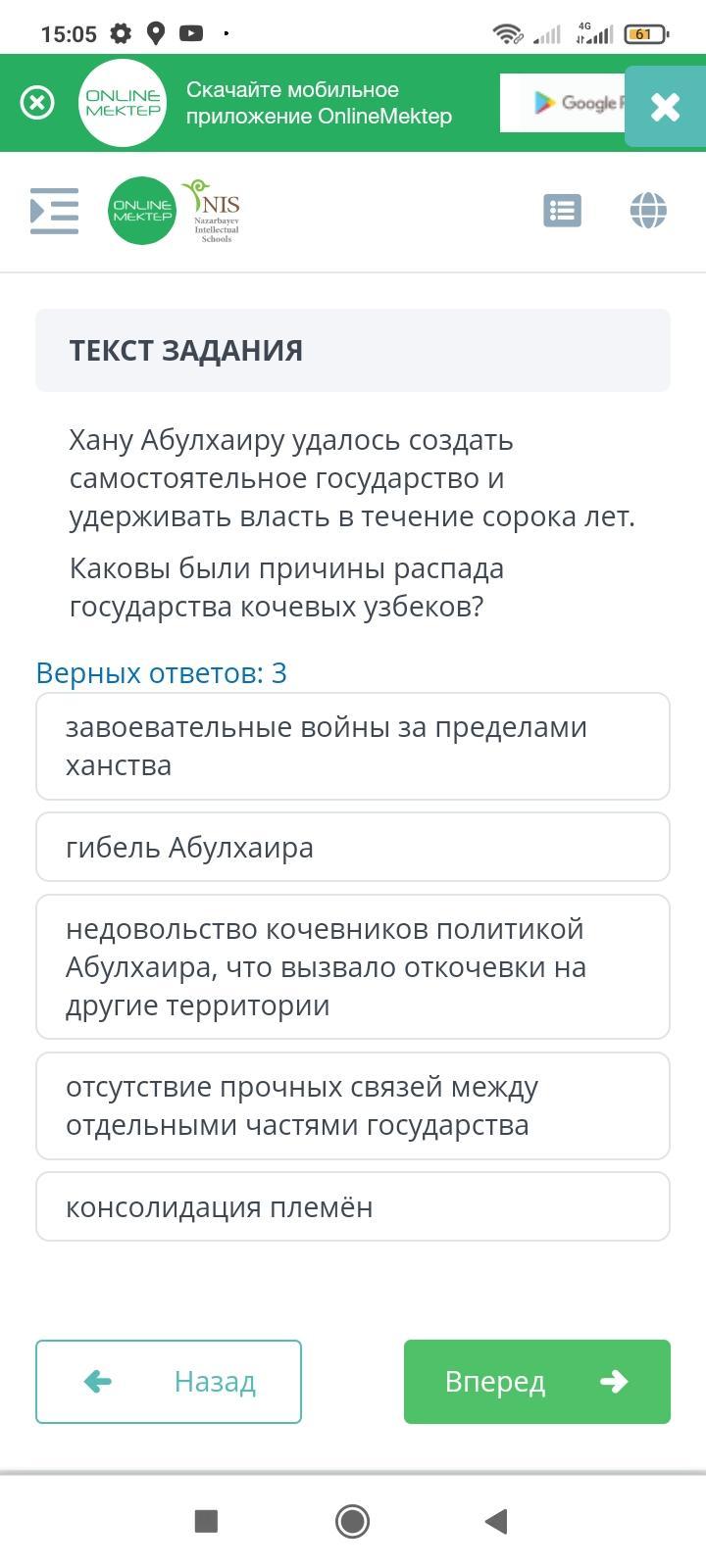The width and height of the screenshot is (706, 1568).
Task: Pick answer 'отсутствие прочных связей между отдельными частями'
Action: (x=353, y=1105)
